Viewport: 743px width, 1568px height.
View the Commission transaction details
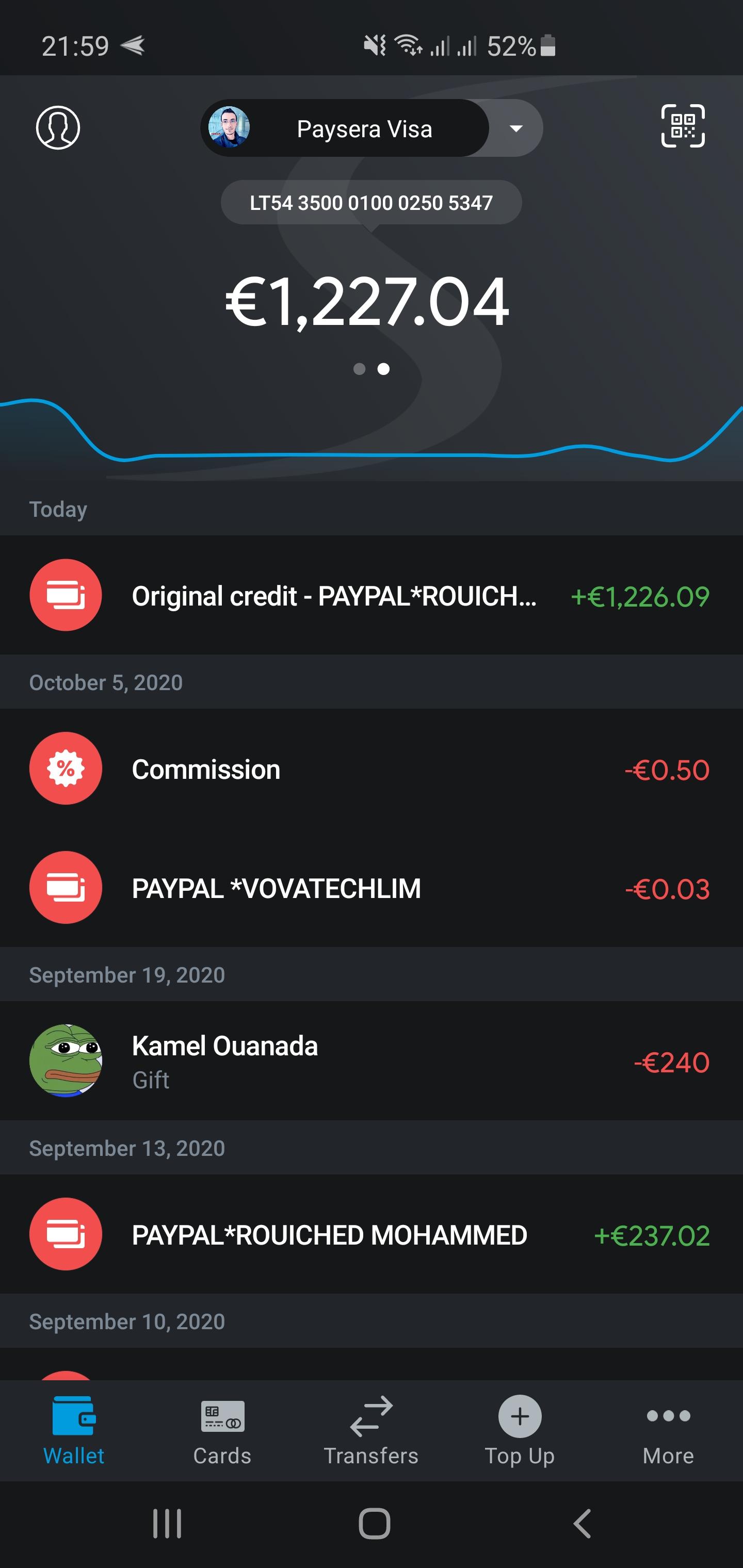tap(372, 769)
